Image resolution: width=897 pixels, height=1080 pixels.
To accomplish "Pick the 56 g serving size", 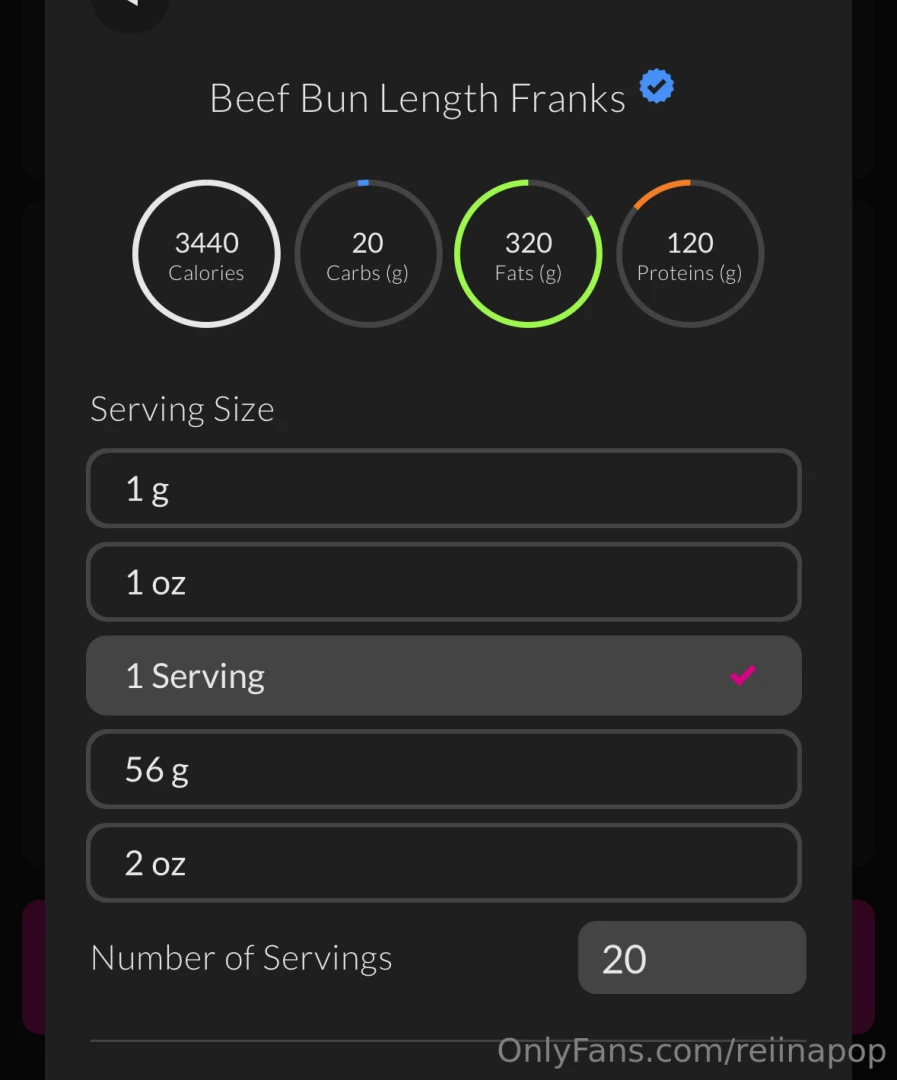I will pos(443,769).
